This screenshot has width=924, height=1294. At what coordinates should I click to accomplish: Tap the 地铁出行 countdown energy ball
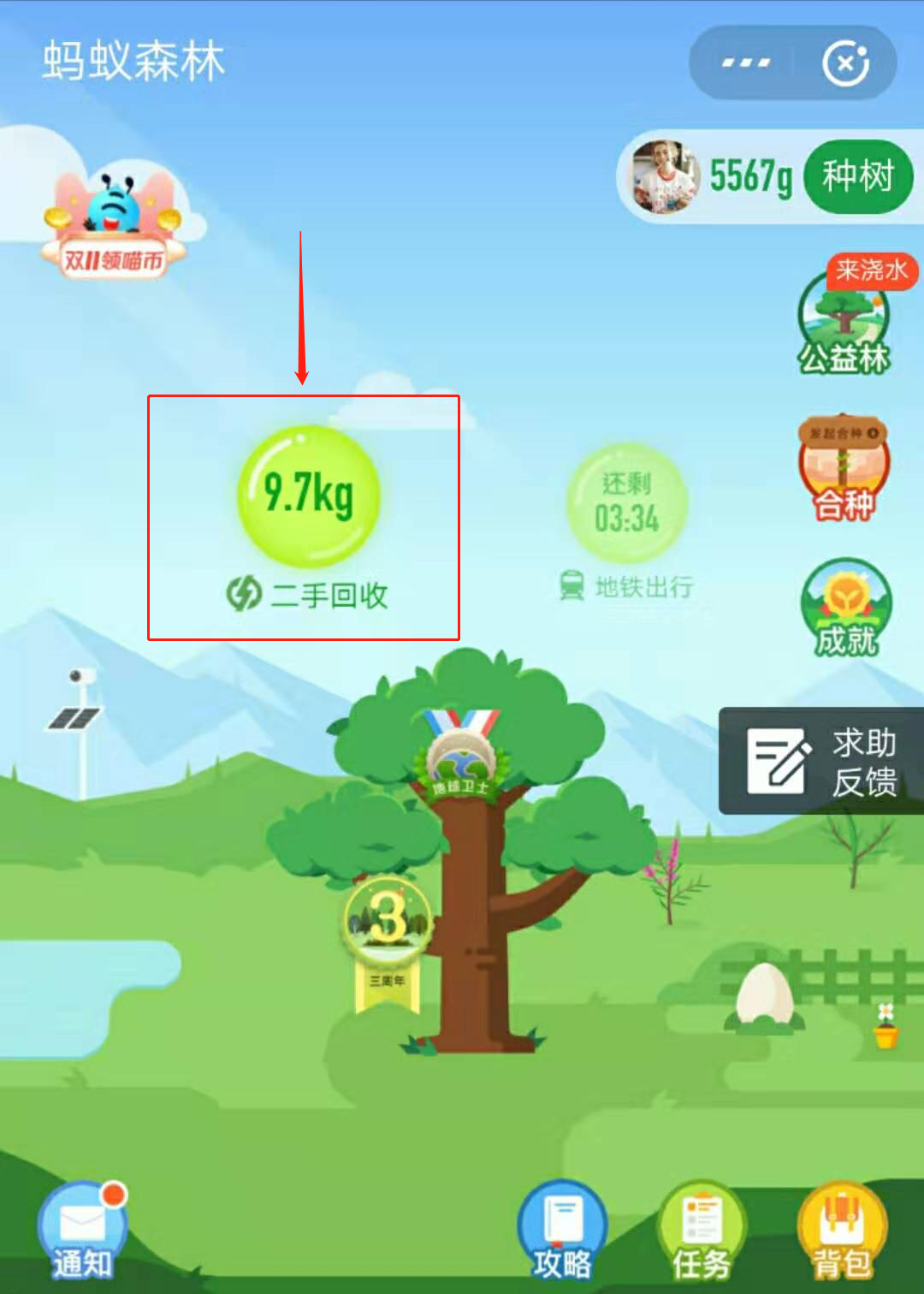coord(627,503)
